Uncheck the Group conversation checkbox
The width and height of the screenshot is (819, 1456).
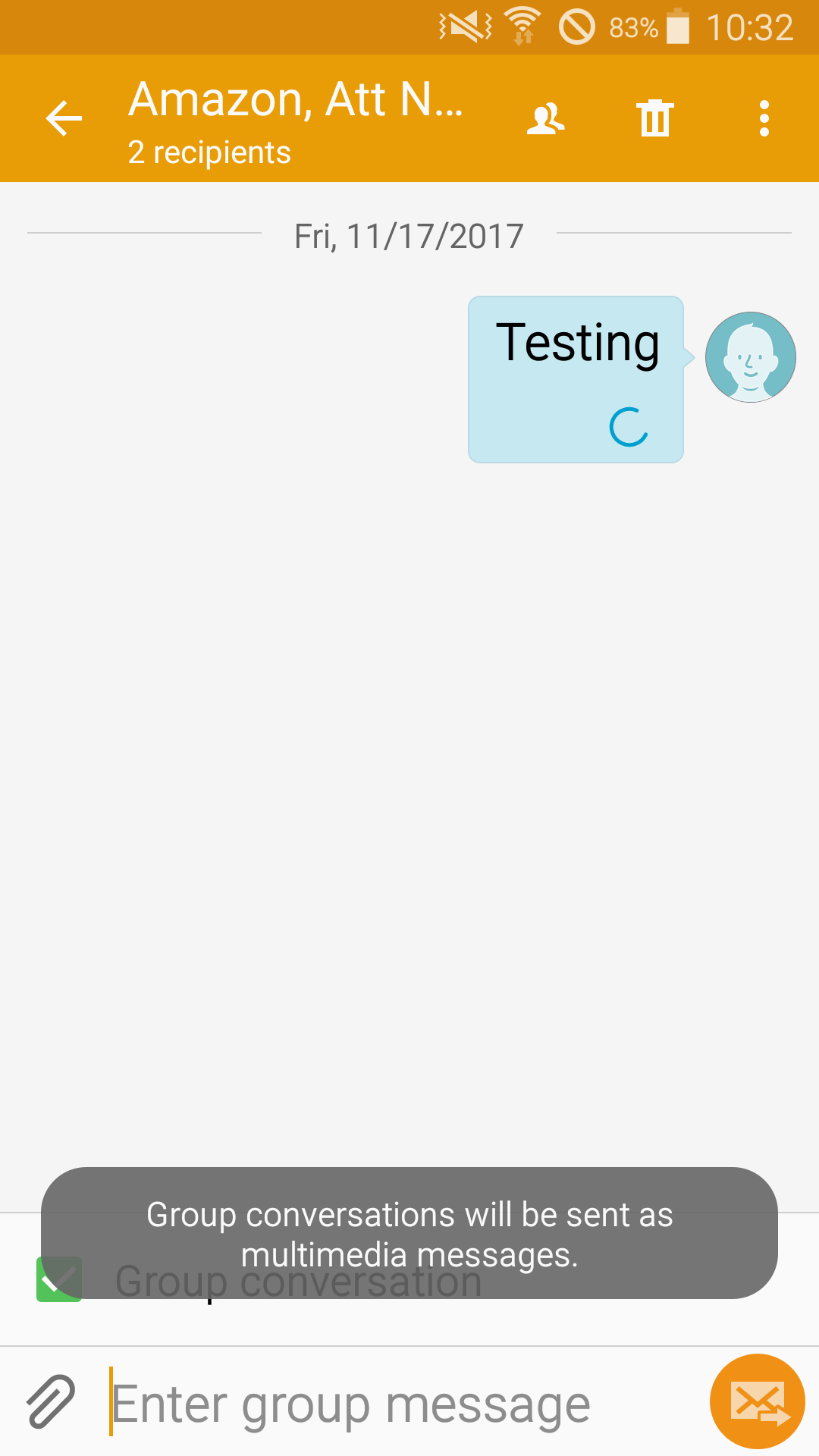[59, 1279]
